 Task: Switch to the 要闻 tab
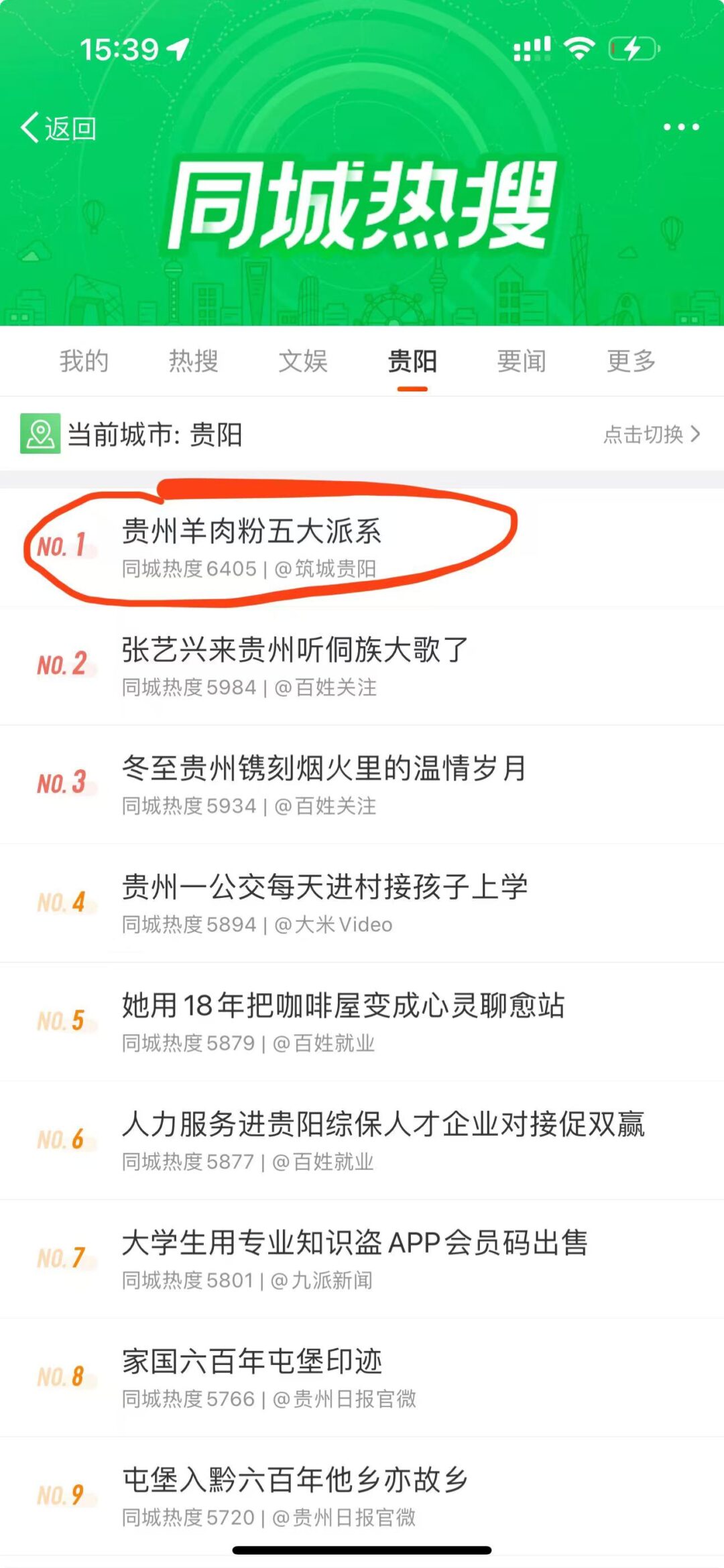(x=522, y=361)
